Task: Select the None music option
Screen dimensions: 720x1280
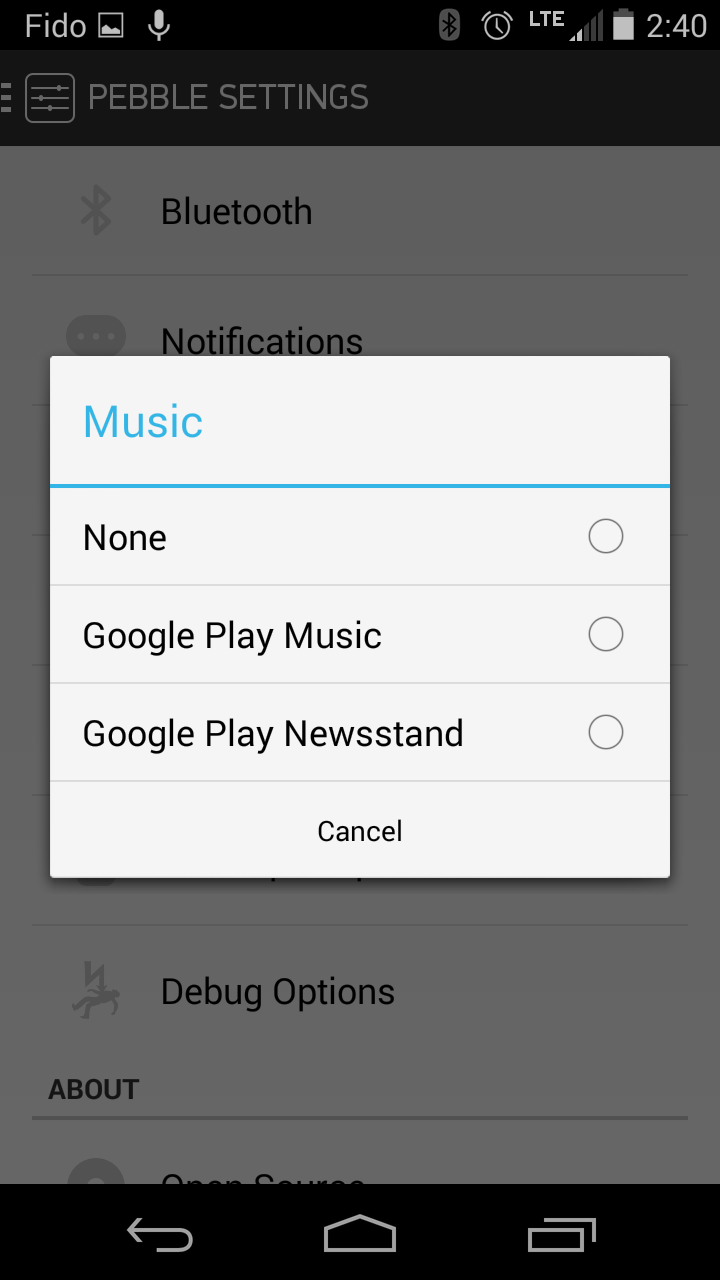Action: (x=360, y=537)
